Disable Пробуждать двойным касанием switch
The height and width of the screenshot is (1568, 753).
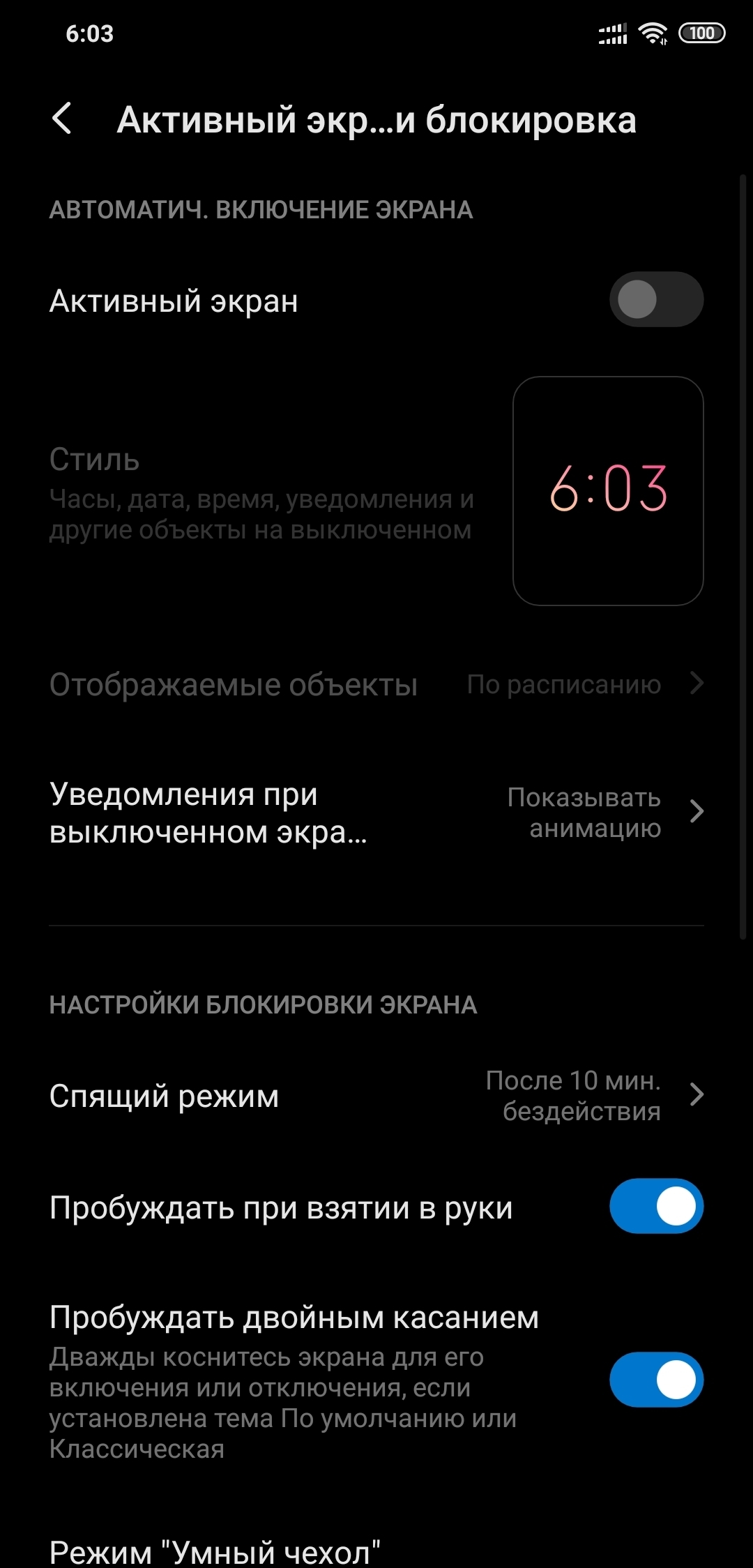click(655, 1379)
